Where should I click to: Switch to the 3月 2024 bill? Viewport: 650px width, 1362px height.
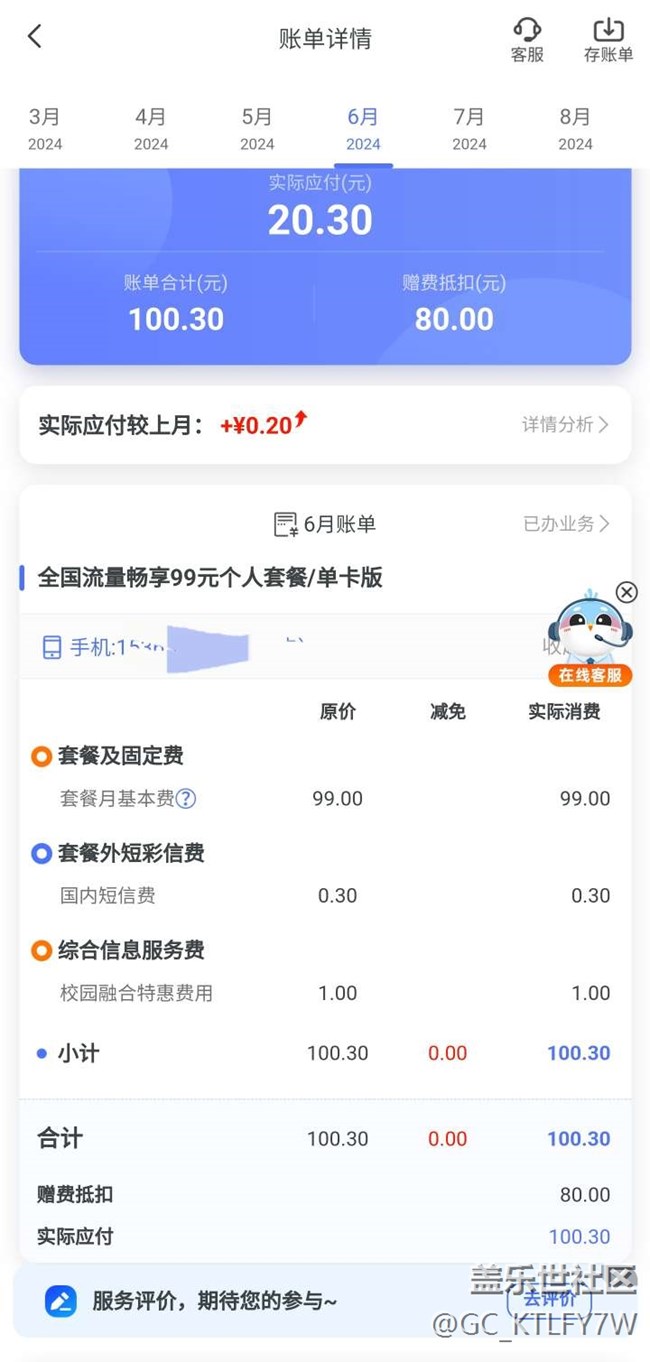point(45,129)
